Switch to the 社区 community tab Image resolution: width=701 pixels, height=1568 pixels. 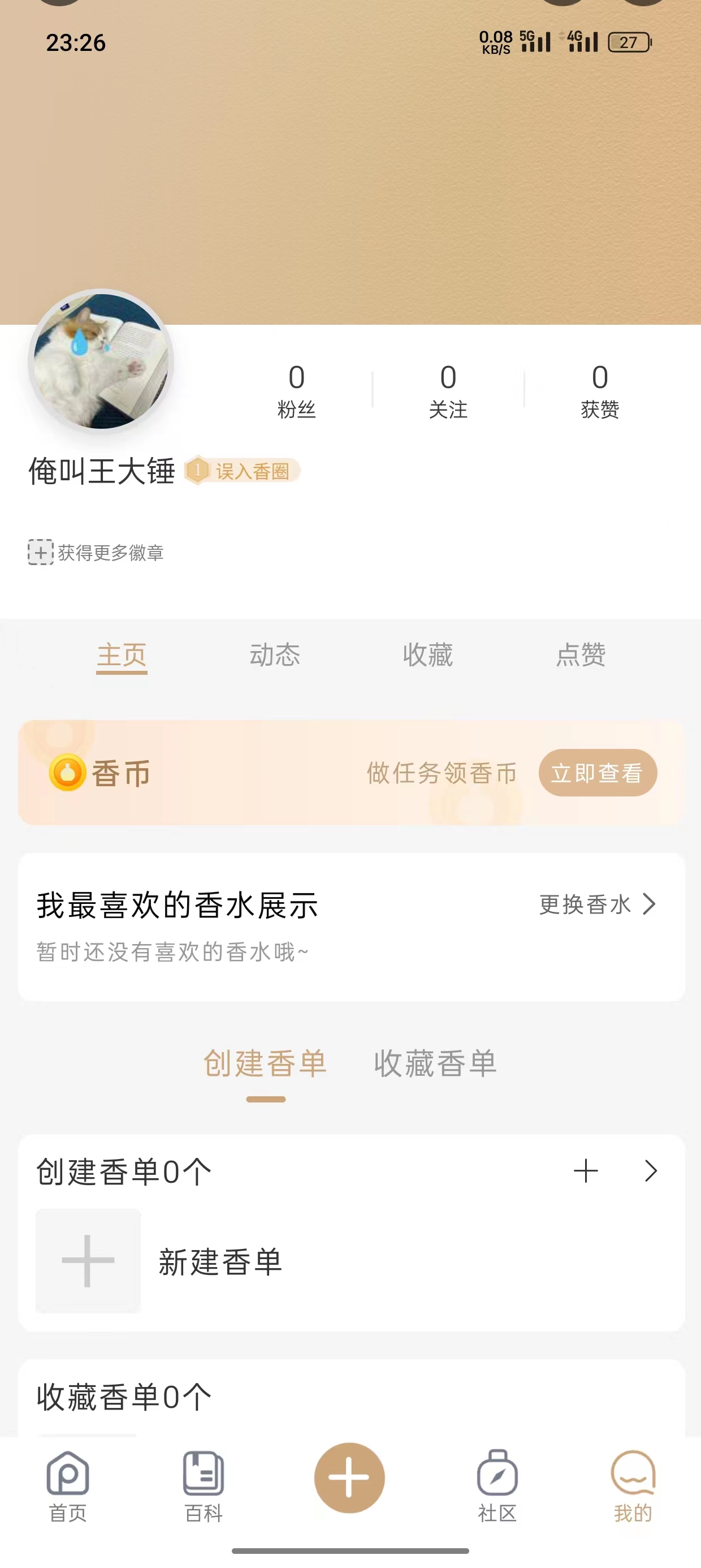click(x=497, y=1485)
